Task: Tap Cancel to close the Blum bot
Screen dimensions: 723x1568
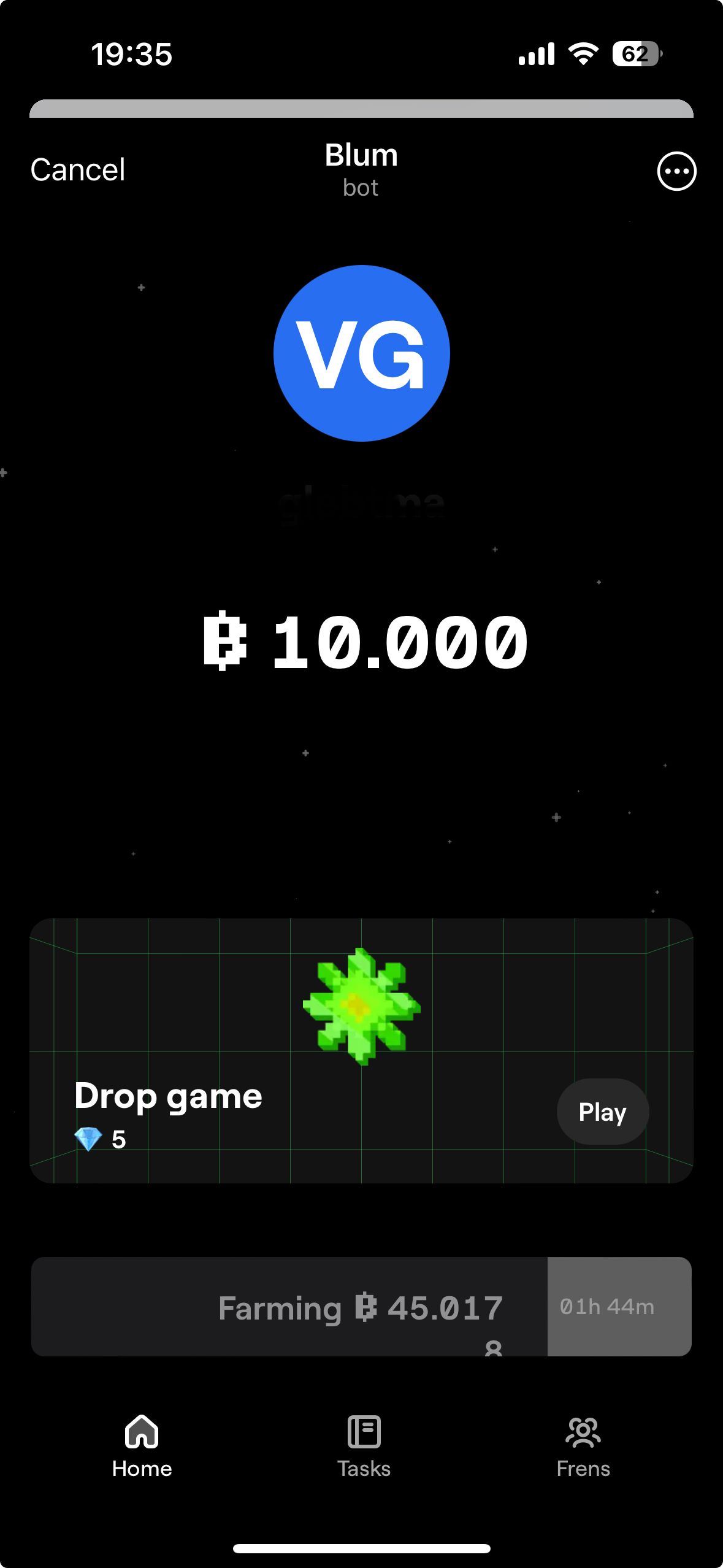Action: click(x=78, y=170)
